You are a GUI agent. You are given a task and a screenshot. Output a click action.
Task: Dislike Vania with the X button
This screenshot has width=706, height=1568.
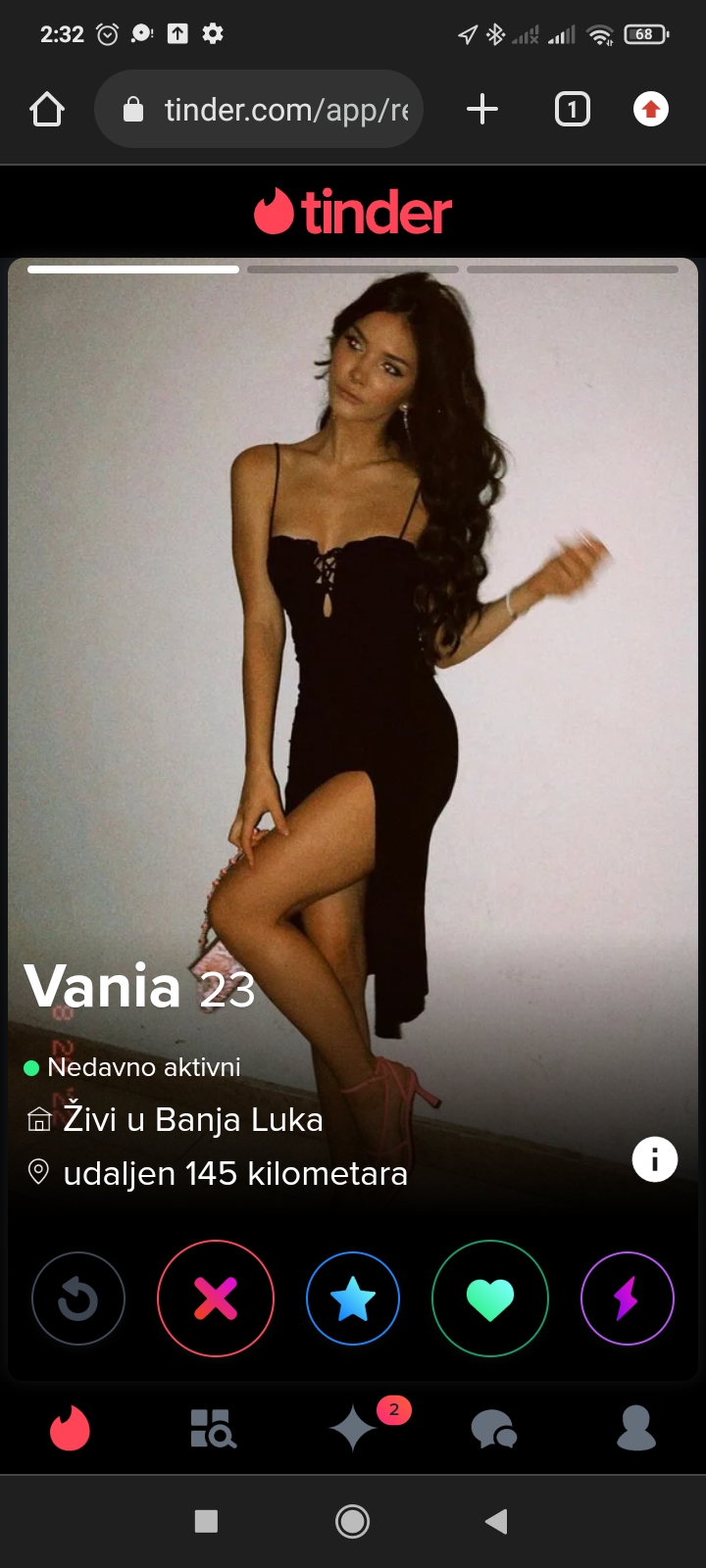click(x=216, y=1299)
